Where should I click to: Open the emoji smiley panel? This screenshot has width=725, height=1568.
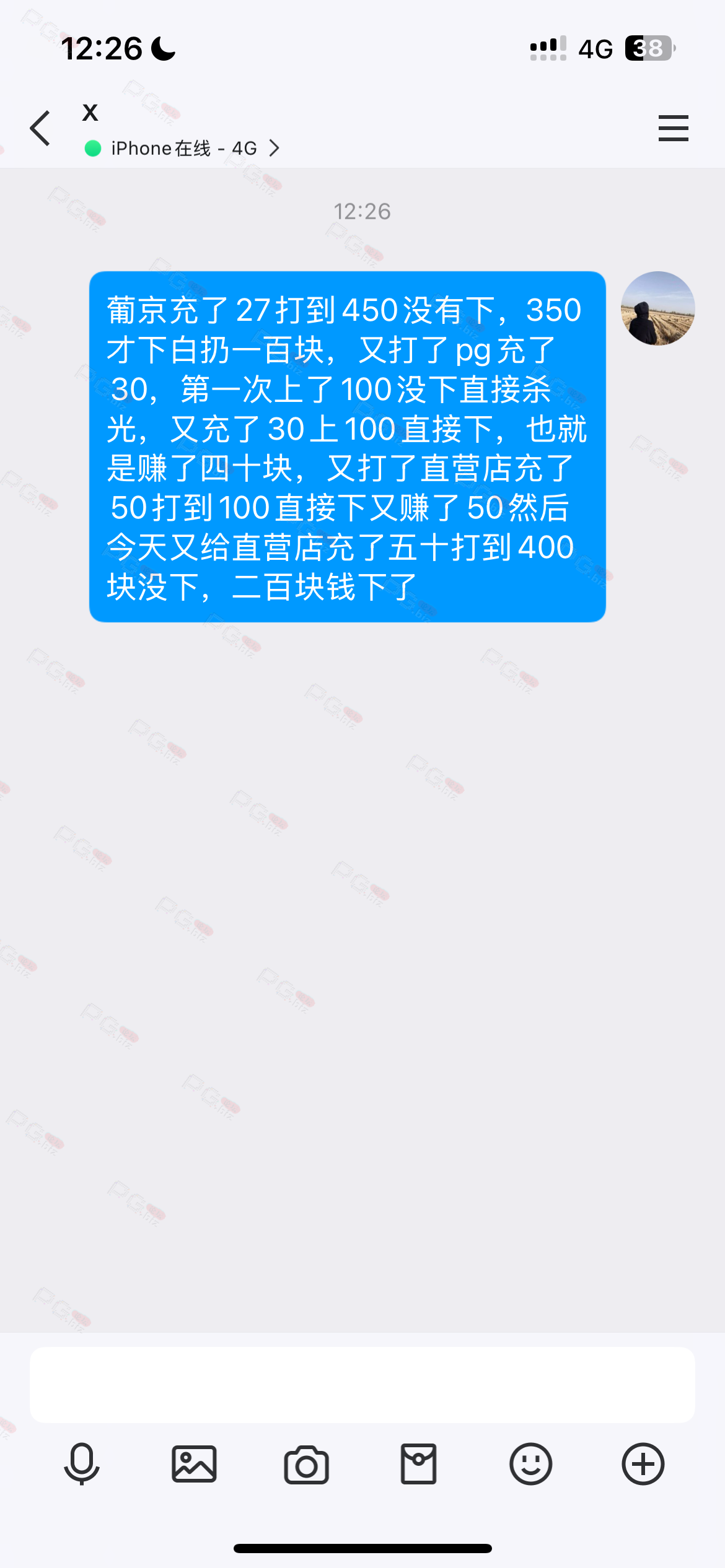pos(530,1464)
